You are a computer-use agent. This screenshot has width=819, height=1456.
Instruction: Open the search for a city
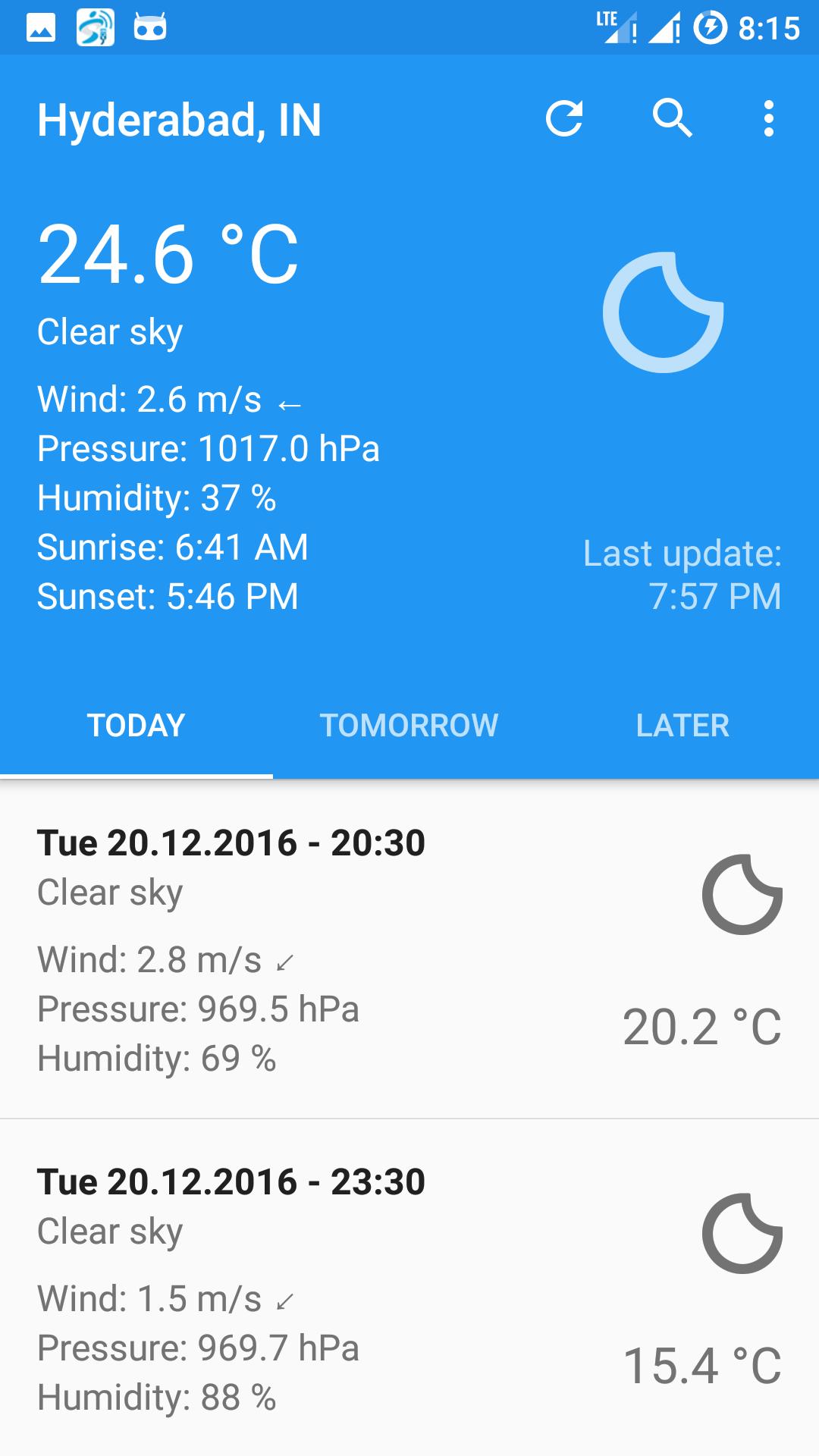tap(671, 118)
